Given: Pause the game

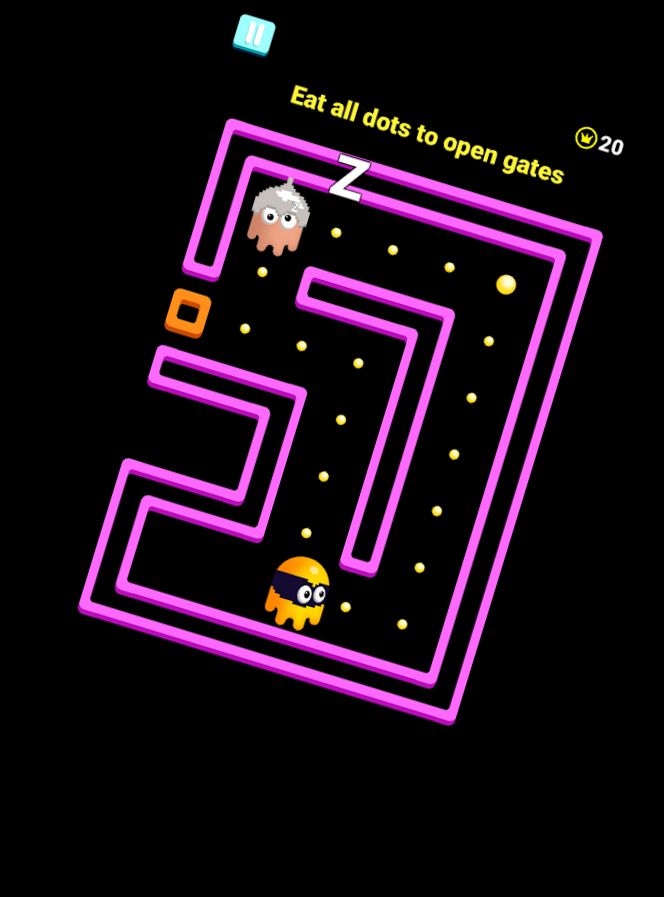Looking at the screenshot, I should click(254, 34).
